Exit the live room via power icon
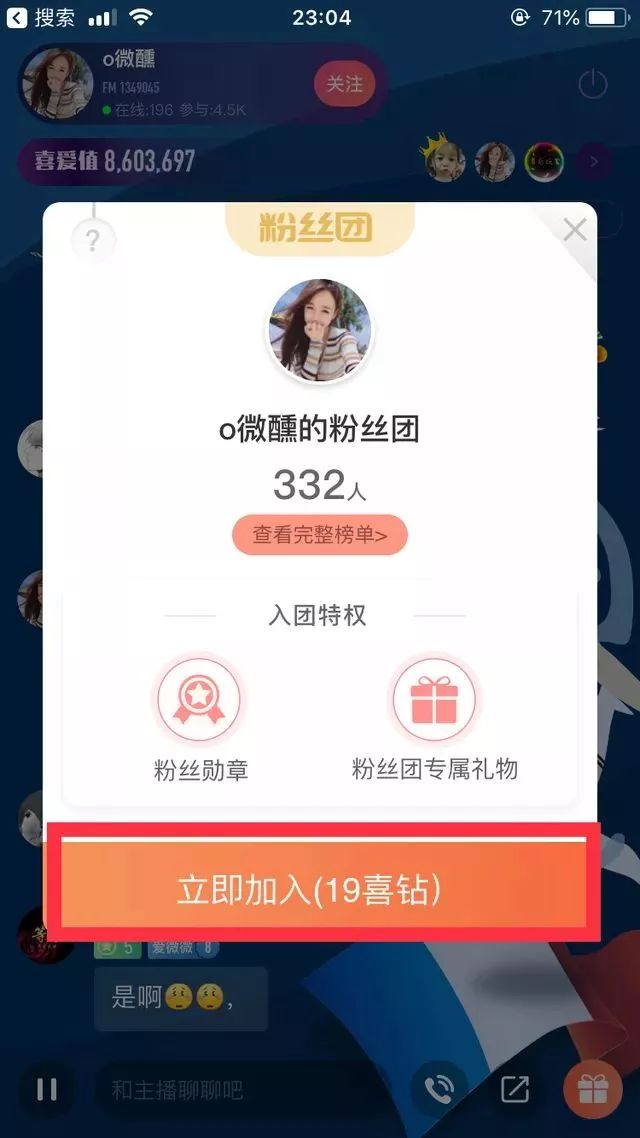640x1138 pixels. pos(592,85)
